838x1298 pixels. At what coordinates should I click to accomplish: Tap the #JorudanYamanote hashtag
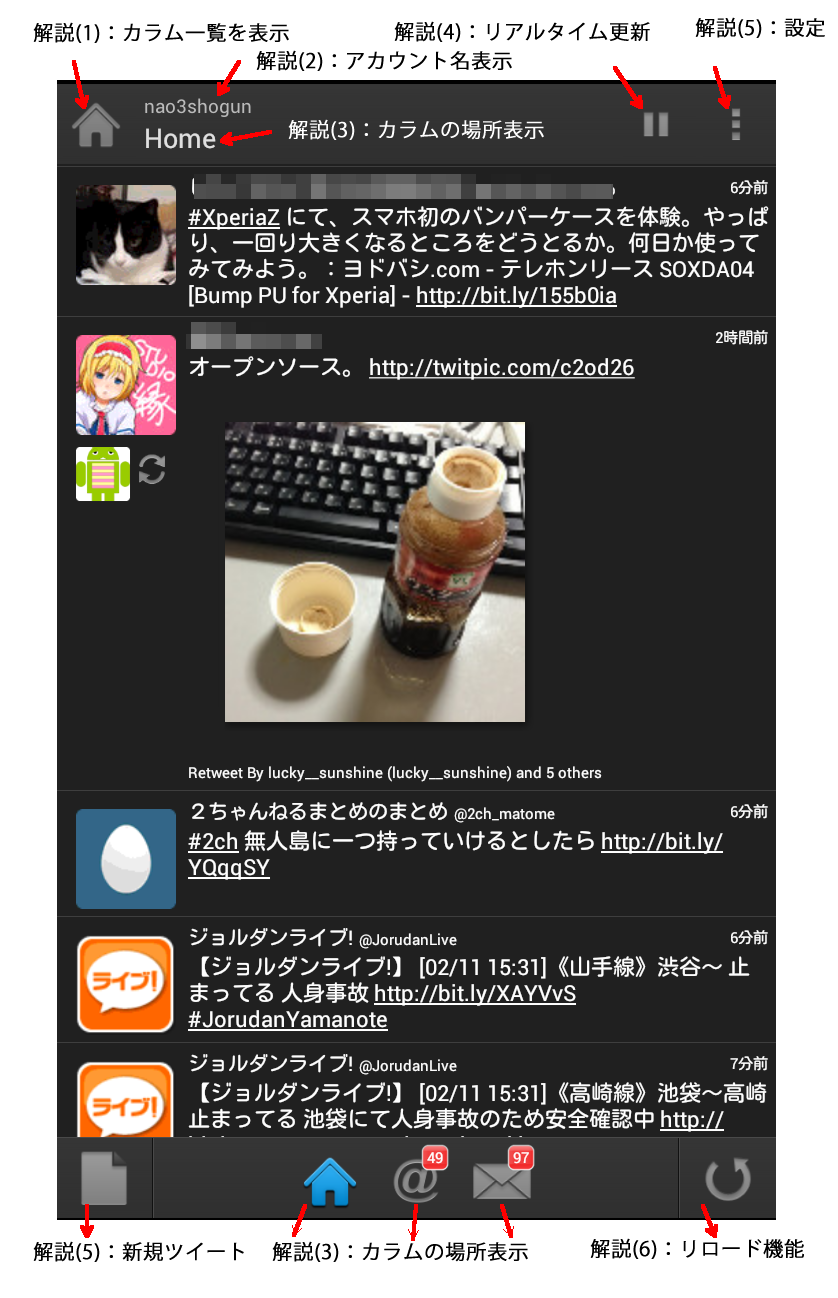pos(287,1020)
